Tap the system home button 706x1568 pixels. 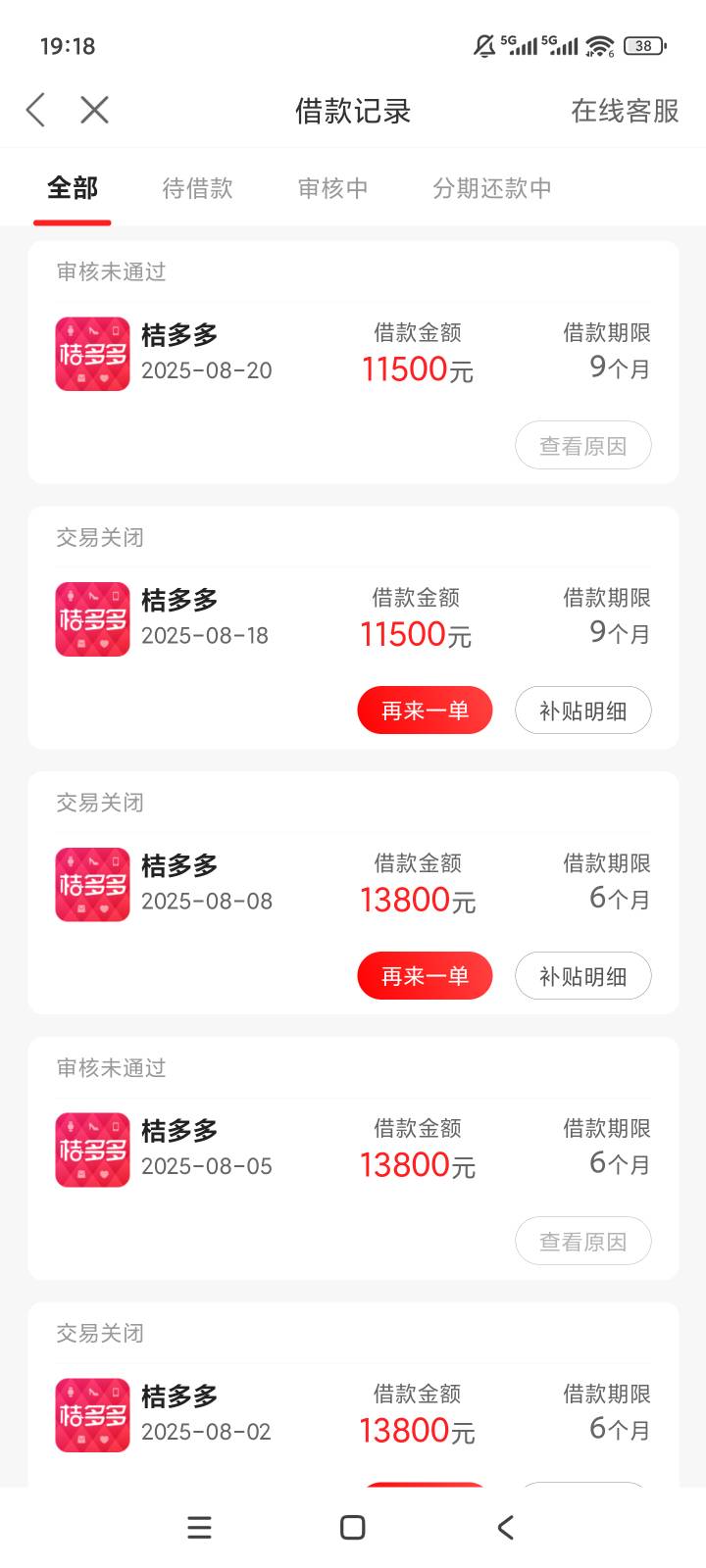pos(353,1527)
